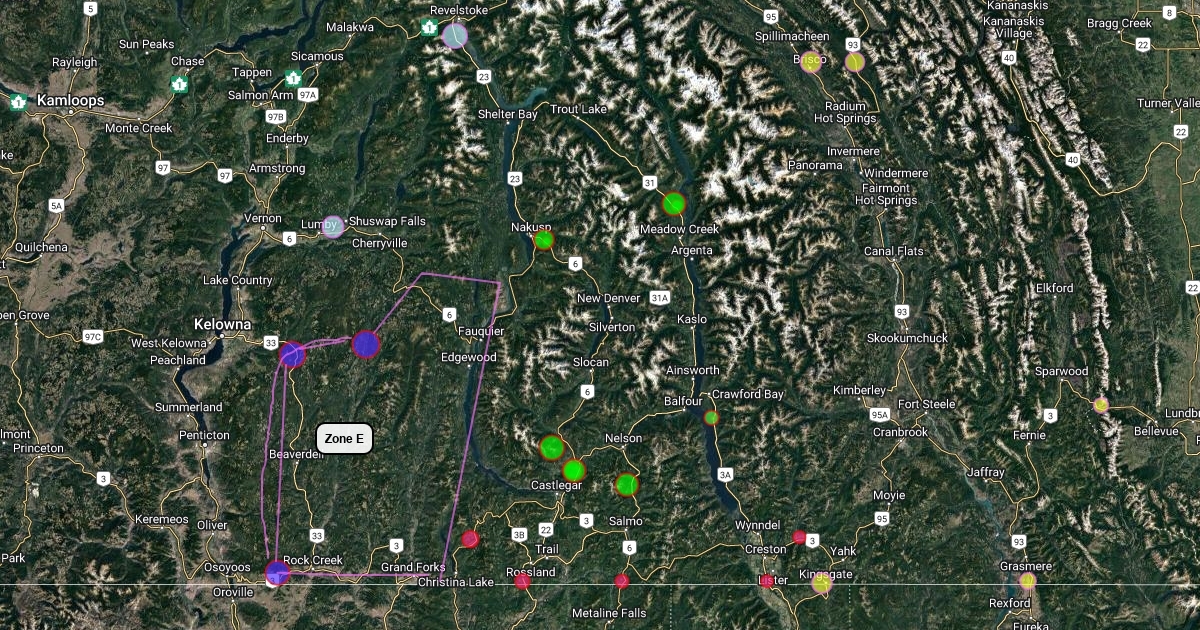Screen dimensions: 1200x630
Task: Tap the green marker above Meadow Creek
Action: tap(674, 204)
